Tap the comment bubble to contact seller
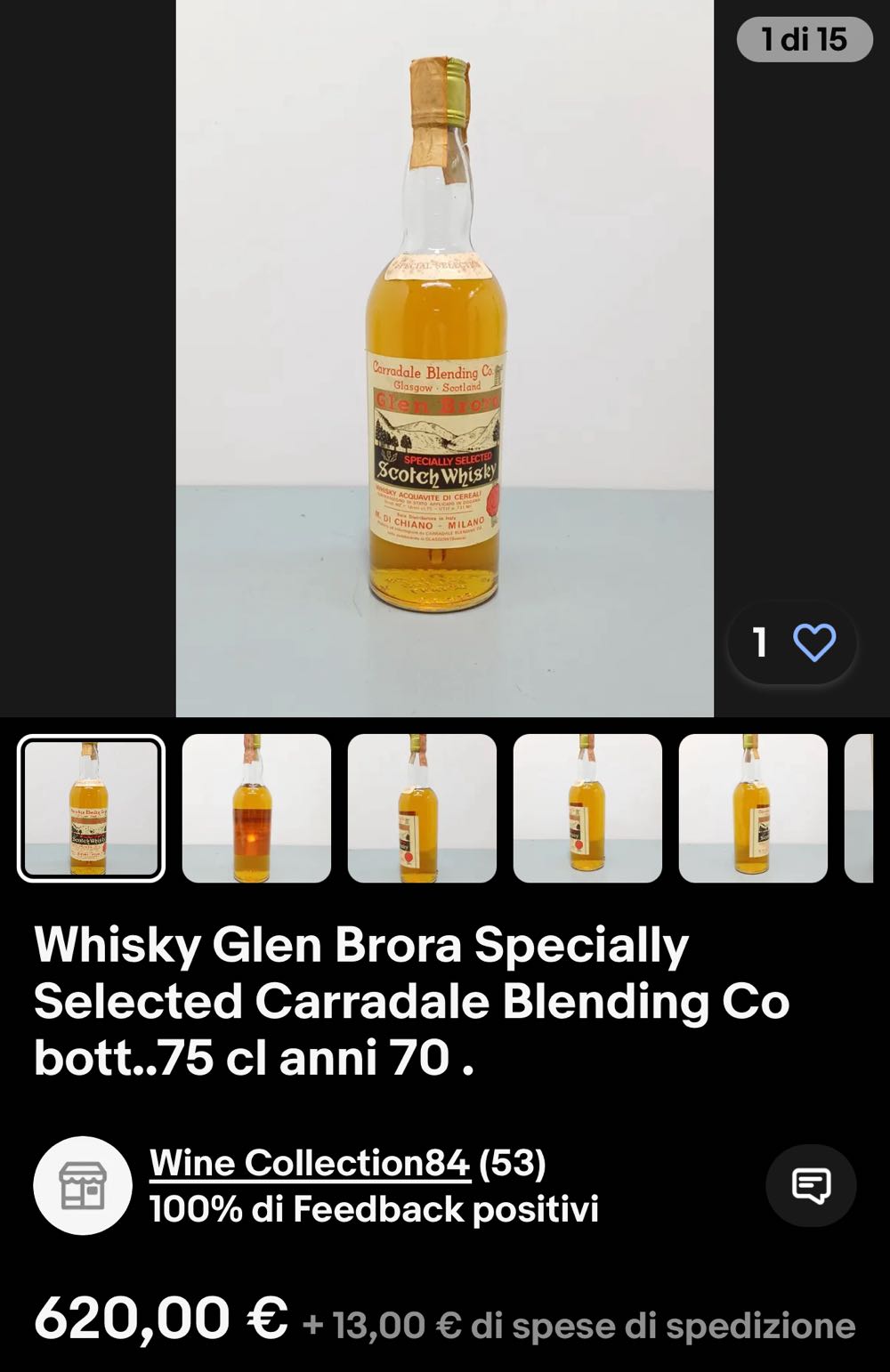Viewport: 890px width, 1372px height. [x=811, y=1185]
